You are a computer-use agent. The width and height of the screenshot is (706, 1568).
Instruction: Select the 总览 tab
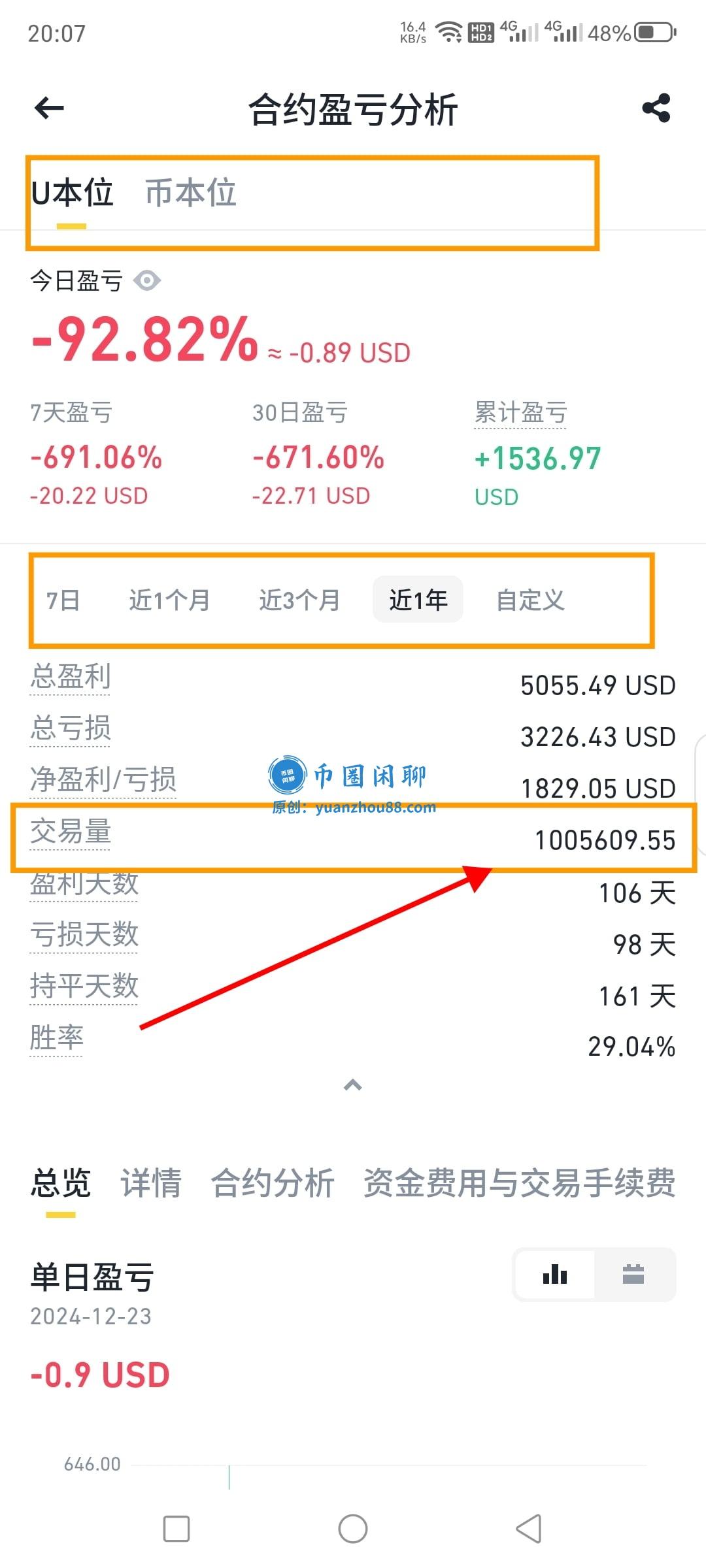tap(61, 1183)
